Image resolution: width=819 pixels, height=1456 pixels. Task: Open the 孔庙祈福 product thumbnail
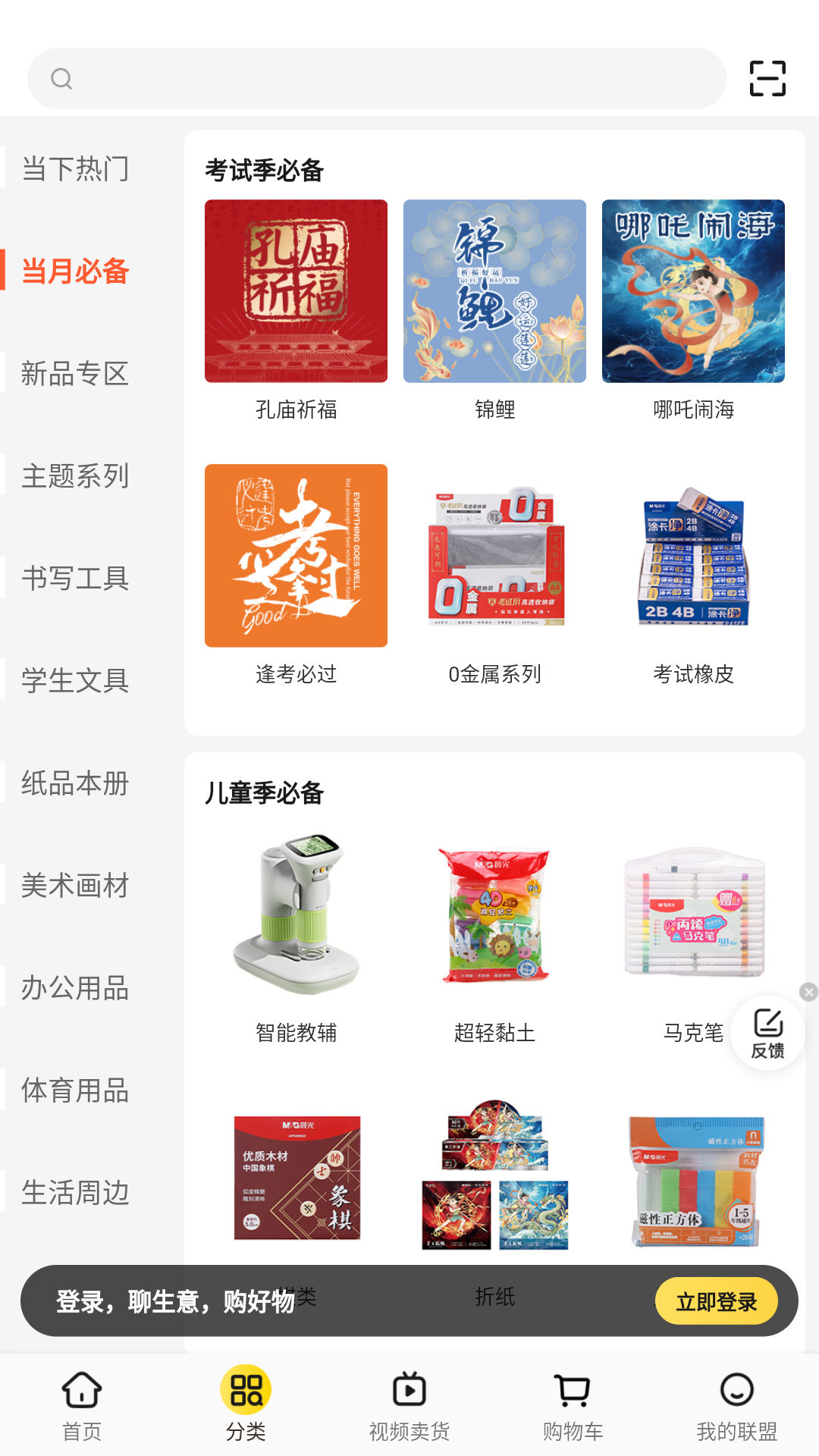[x=296, y=293]
